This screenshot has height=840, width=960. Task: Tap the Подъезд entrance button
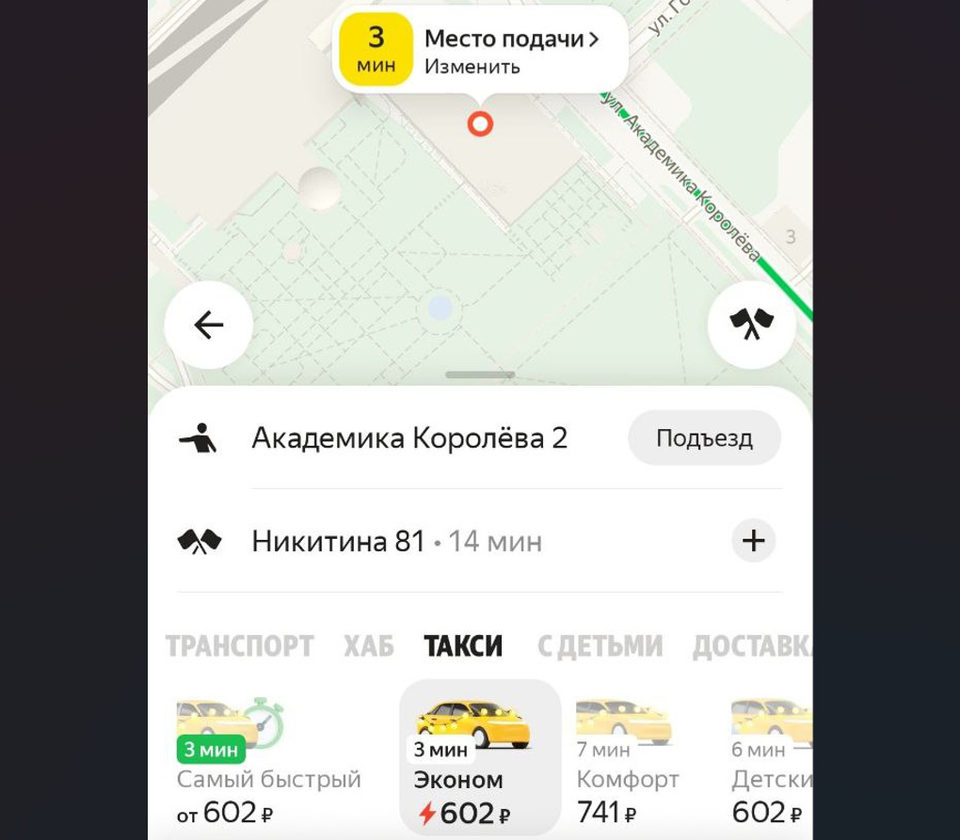tap(704, 438)
